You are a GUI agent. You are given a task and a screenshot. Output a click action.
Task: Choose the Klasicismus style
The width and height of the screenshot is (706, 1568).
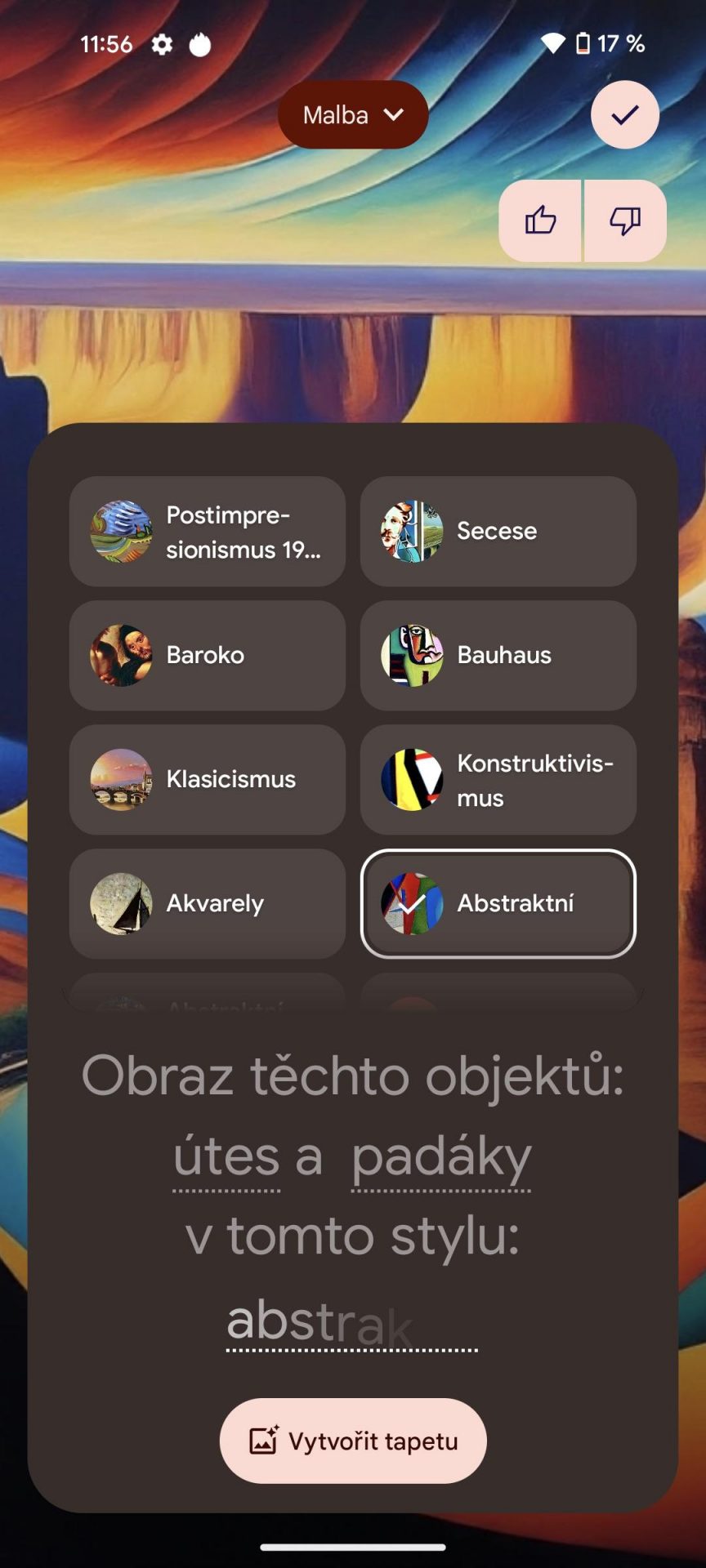point(208,780)
